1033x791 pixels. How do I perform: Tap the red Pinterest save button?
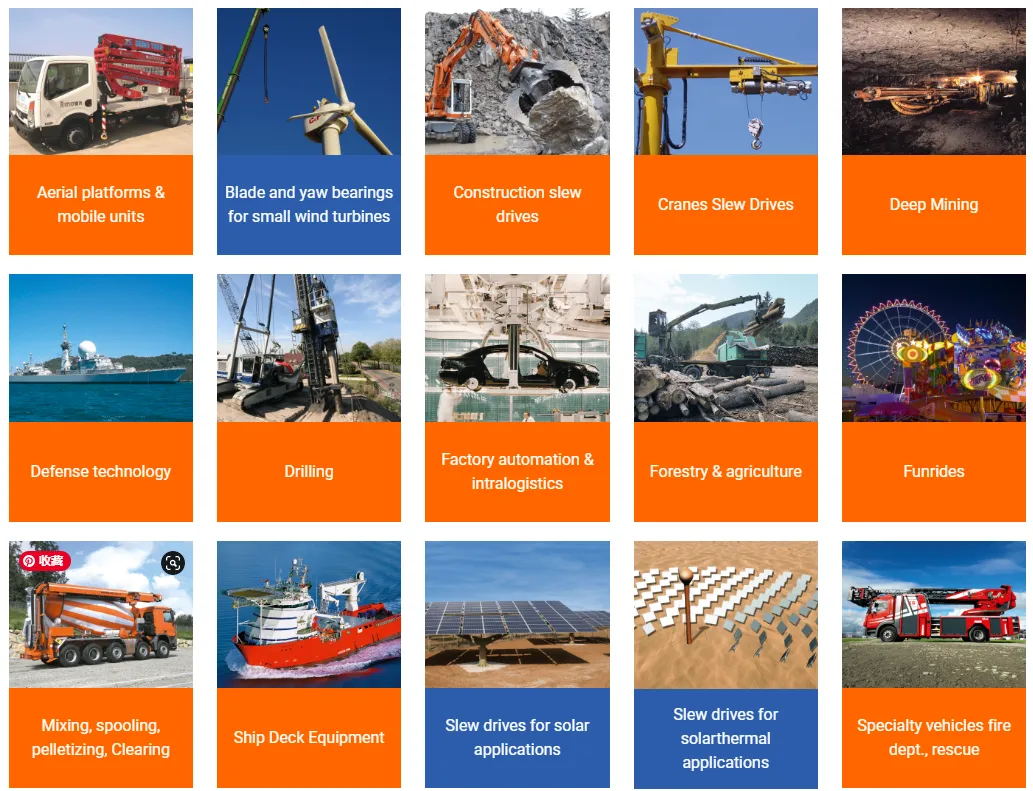(44, 561)
